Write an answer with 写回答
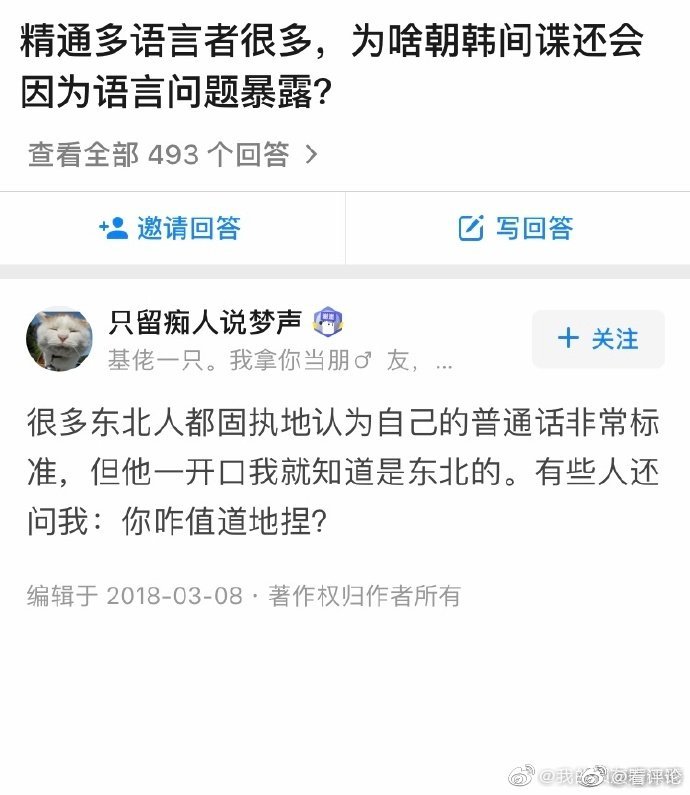690x795 pixels. coord(516,228)
